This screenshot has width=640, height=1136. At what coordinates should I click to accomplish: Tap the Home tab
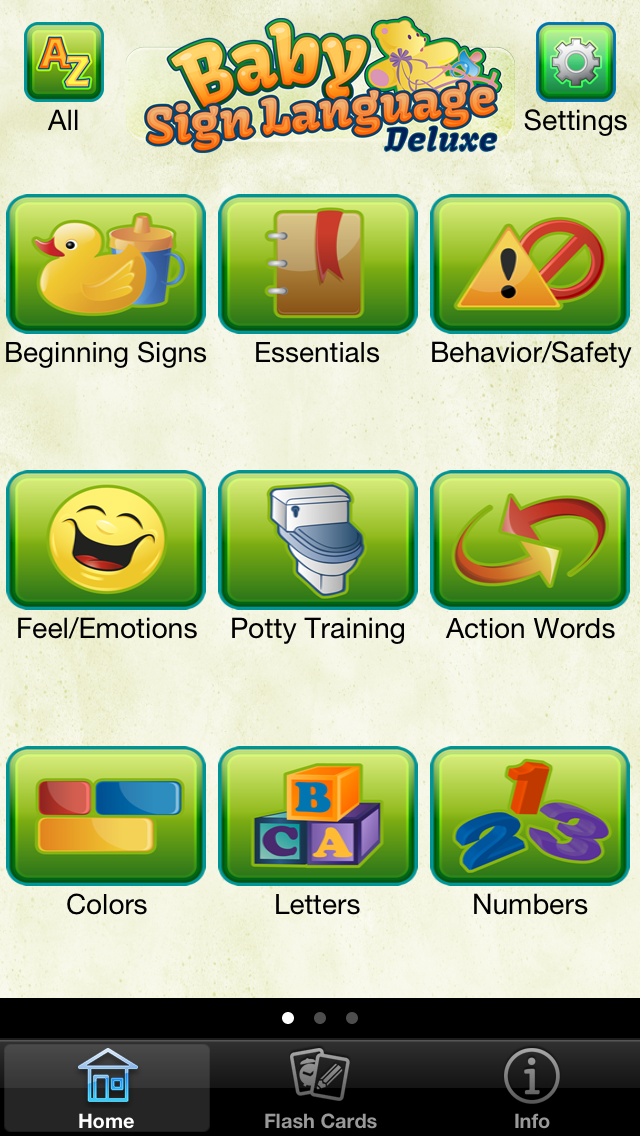coord(106,1088)
